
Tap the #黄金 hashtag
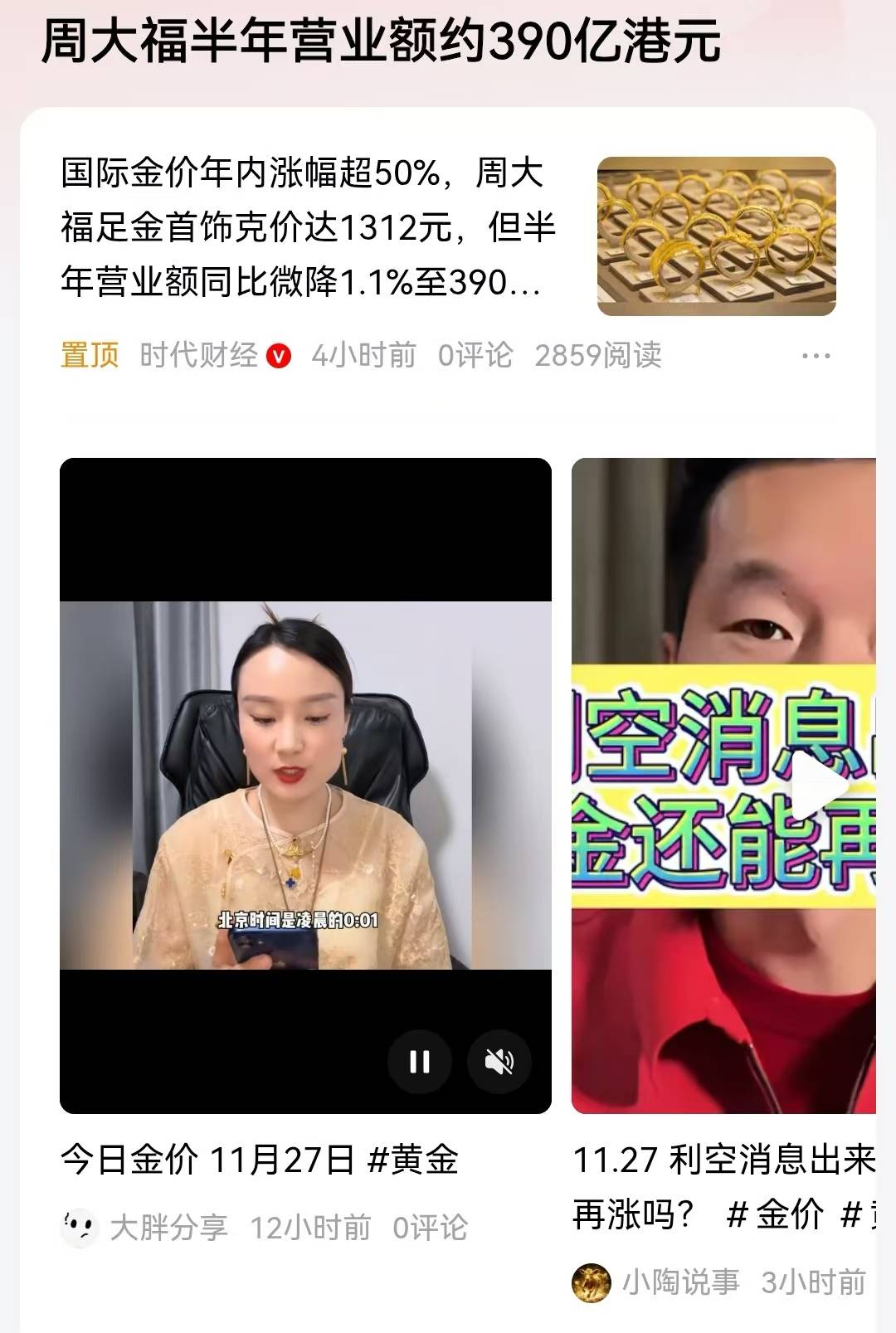[413, 1160]
